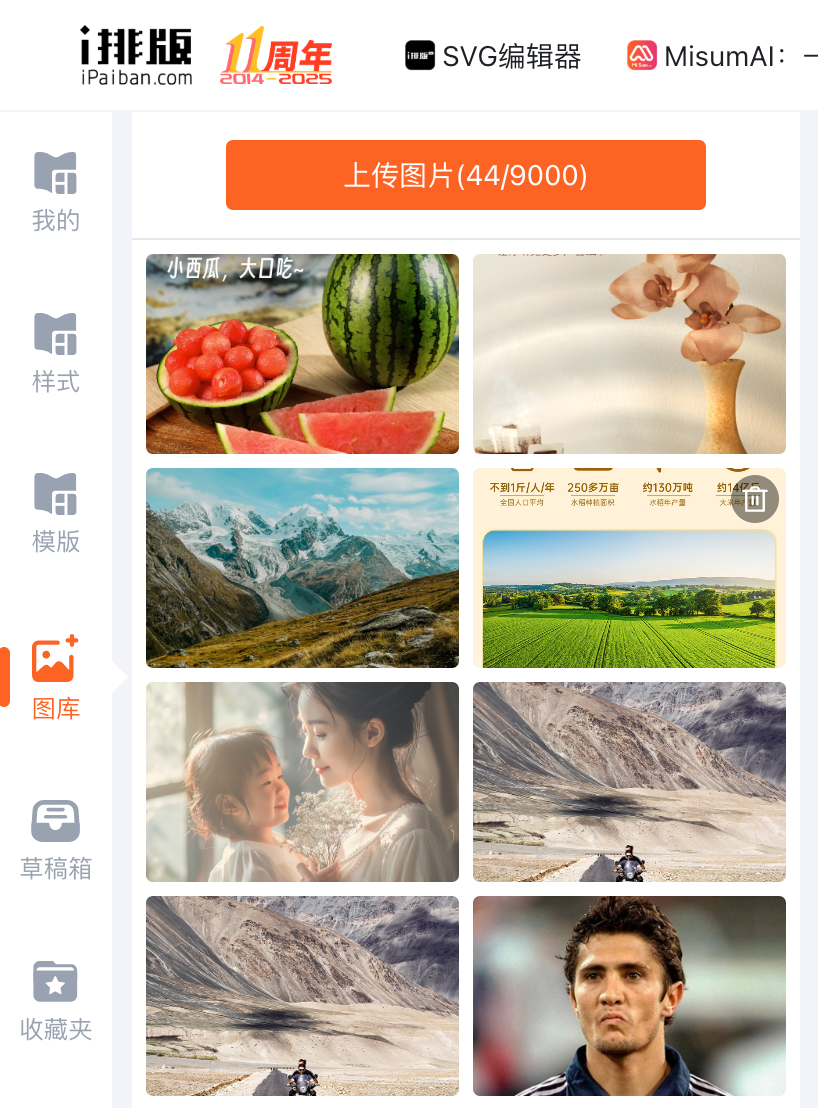Open the iPaiban.com logo homepage
The image size is (818, 1108).
136,56
